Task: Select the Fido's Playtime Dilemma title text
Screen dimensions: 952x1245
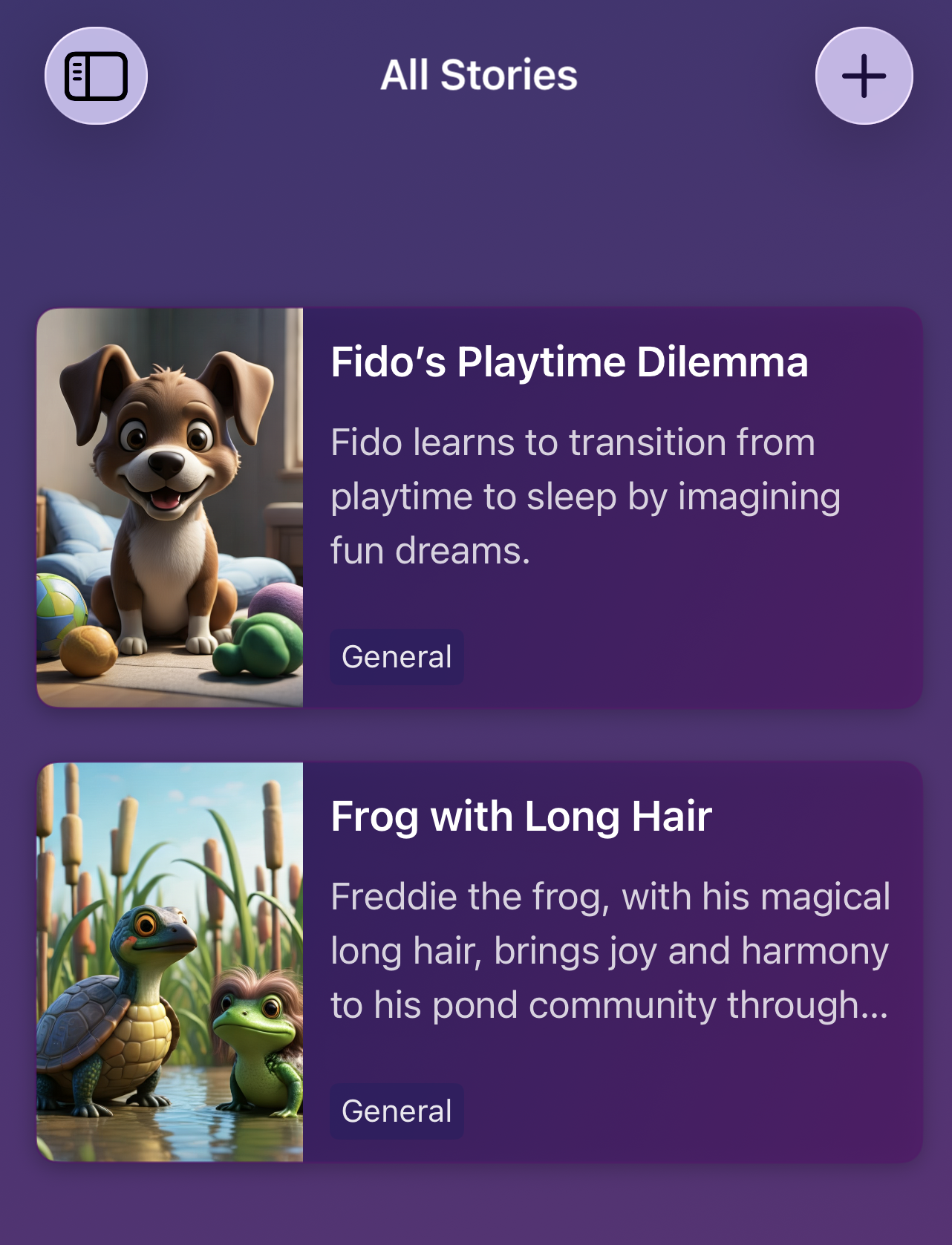Action: pos(570,363)
